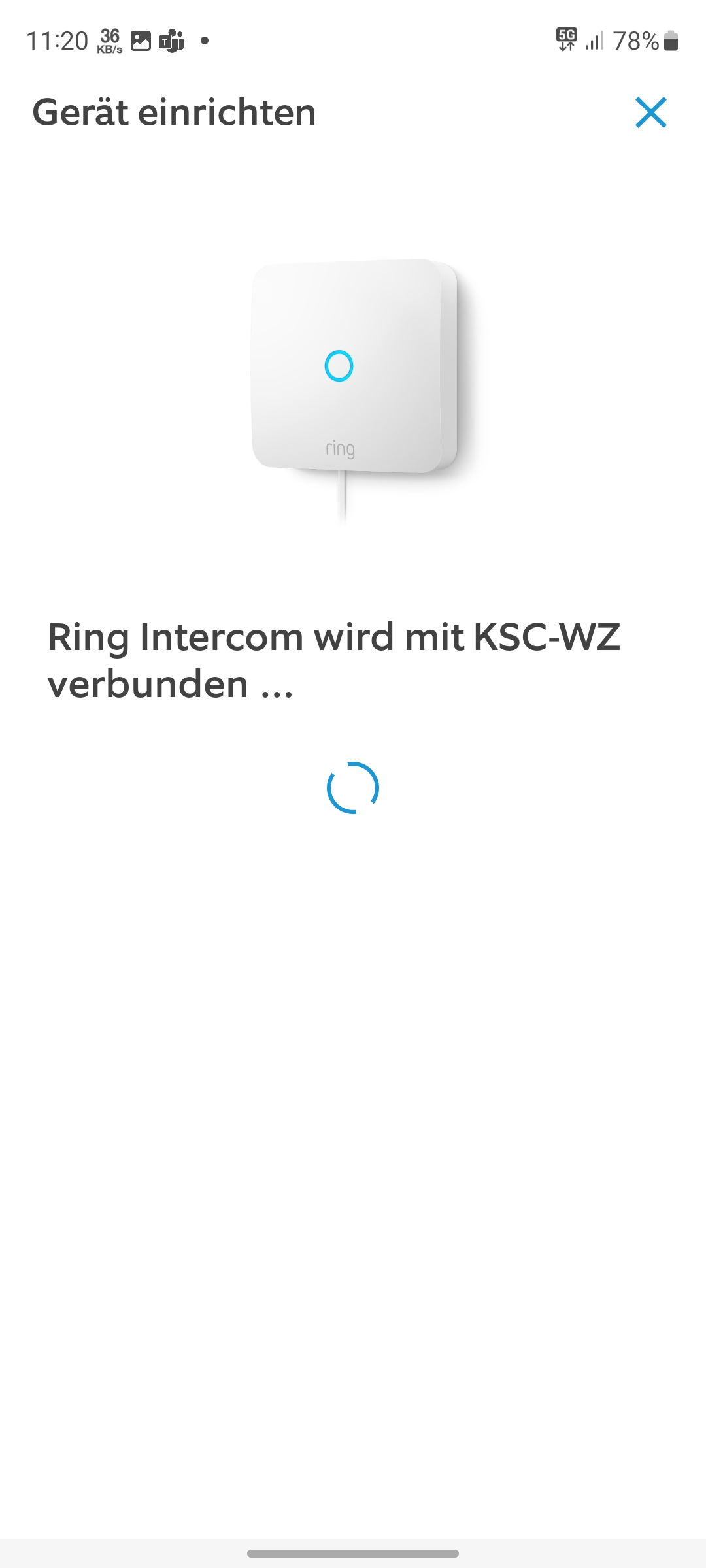Tap the Ring Intercom device image
The image size is (706, 1568).
click(353, 366)
